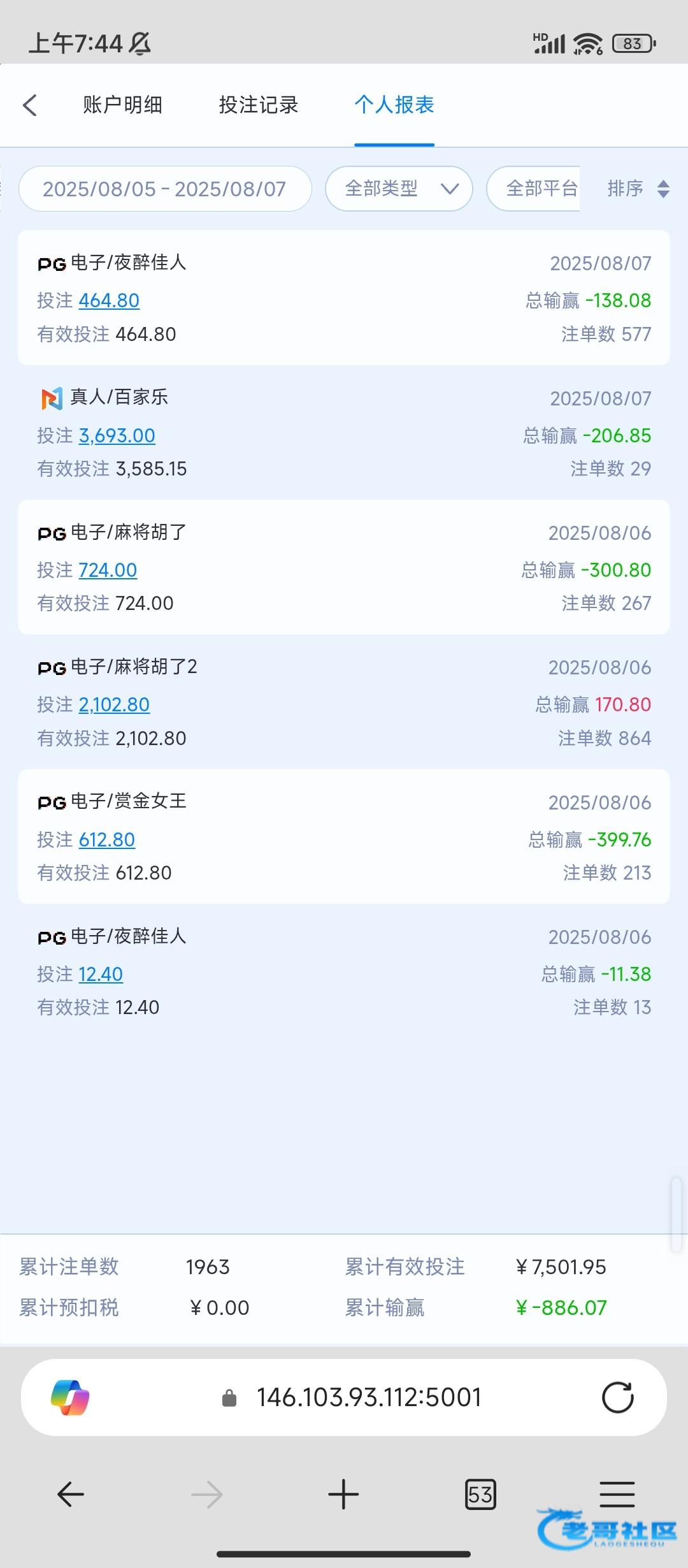
Task: Open the 724.00 bet amount link
Action: coord(108,570)
